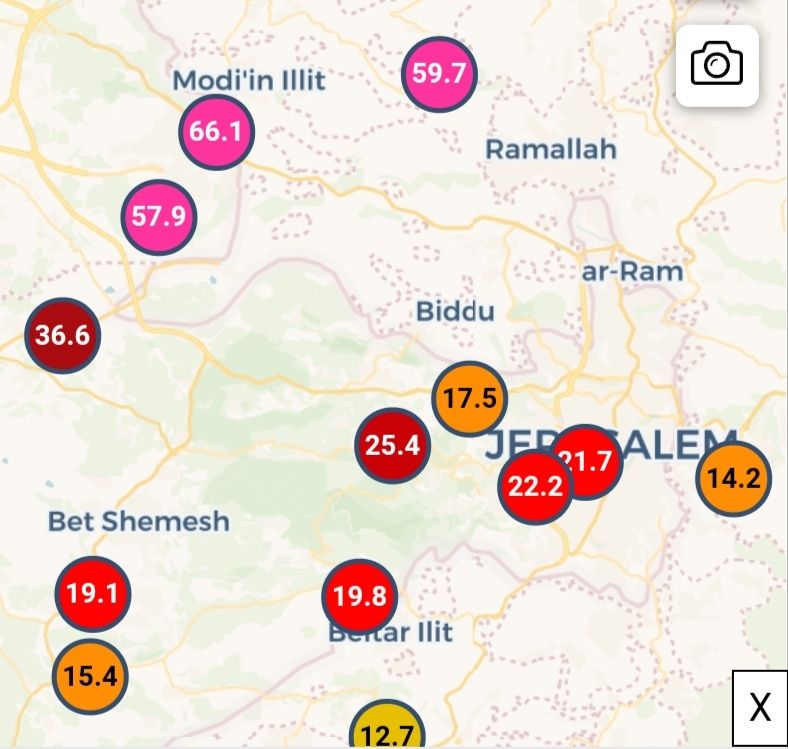Screen dimensions: 788x749
Task: Capture a map screenshot with the camera button
Action: [717, 66]
